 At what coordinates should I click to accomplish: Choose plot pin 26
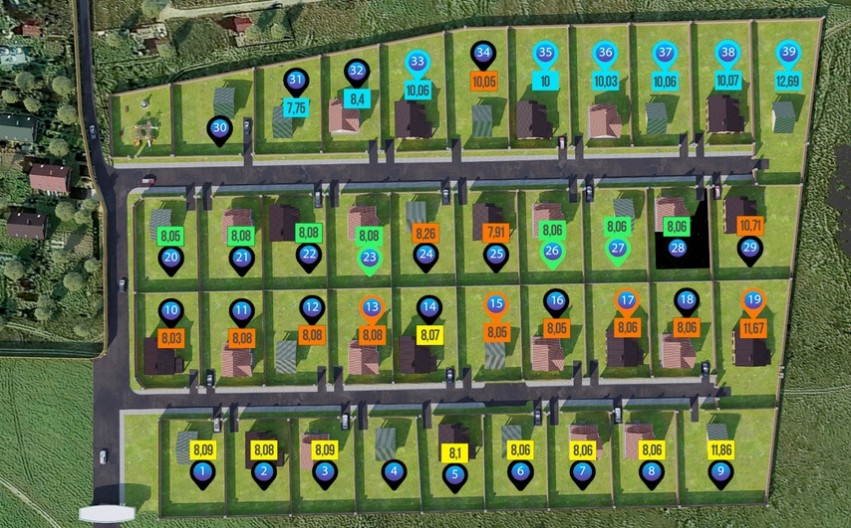[x=552, y=251]
